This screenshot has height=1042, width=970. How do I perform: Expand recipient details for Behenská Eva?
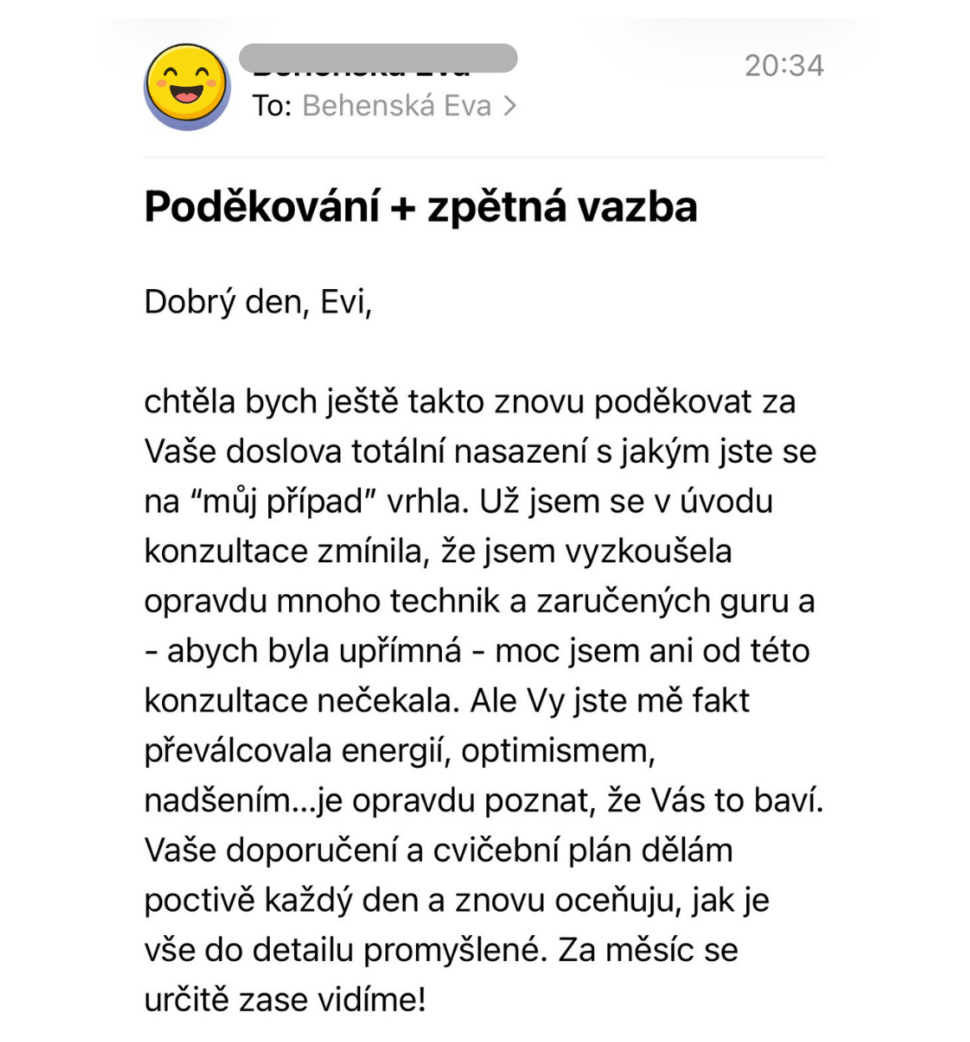(409, 106)
